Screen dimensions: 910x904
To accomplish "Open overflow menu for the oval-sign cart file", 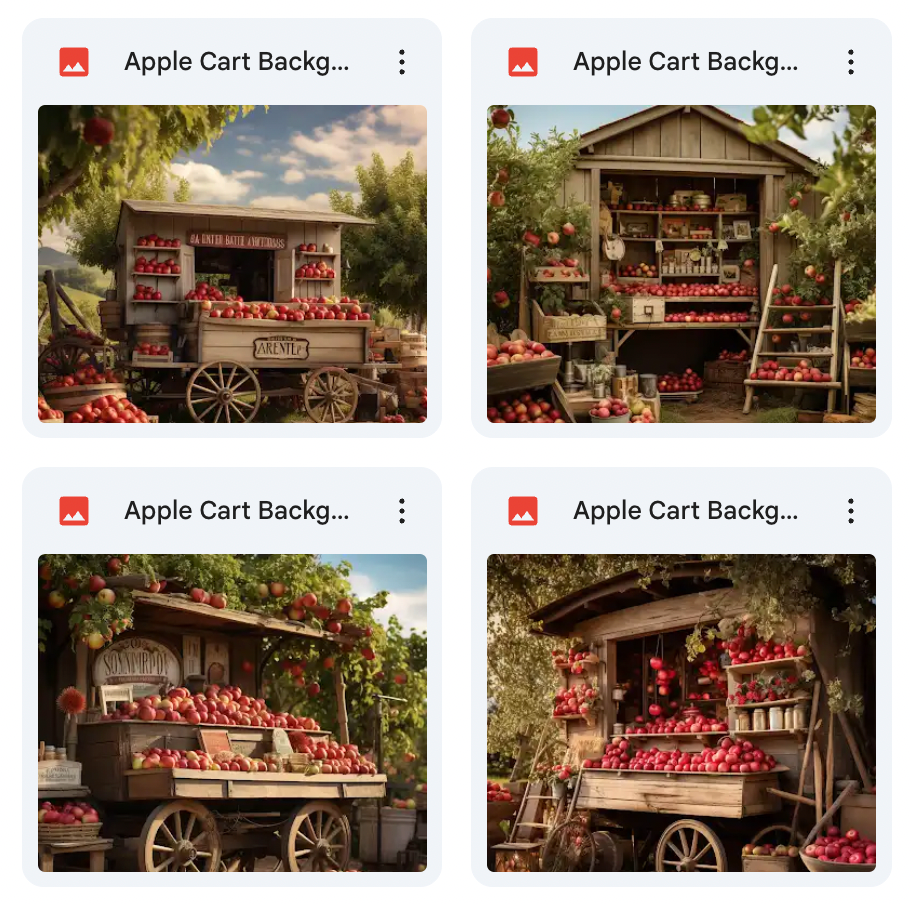I will coord(401,511).
